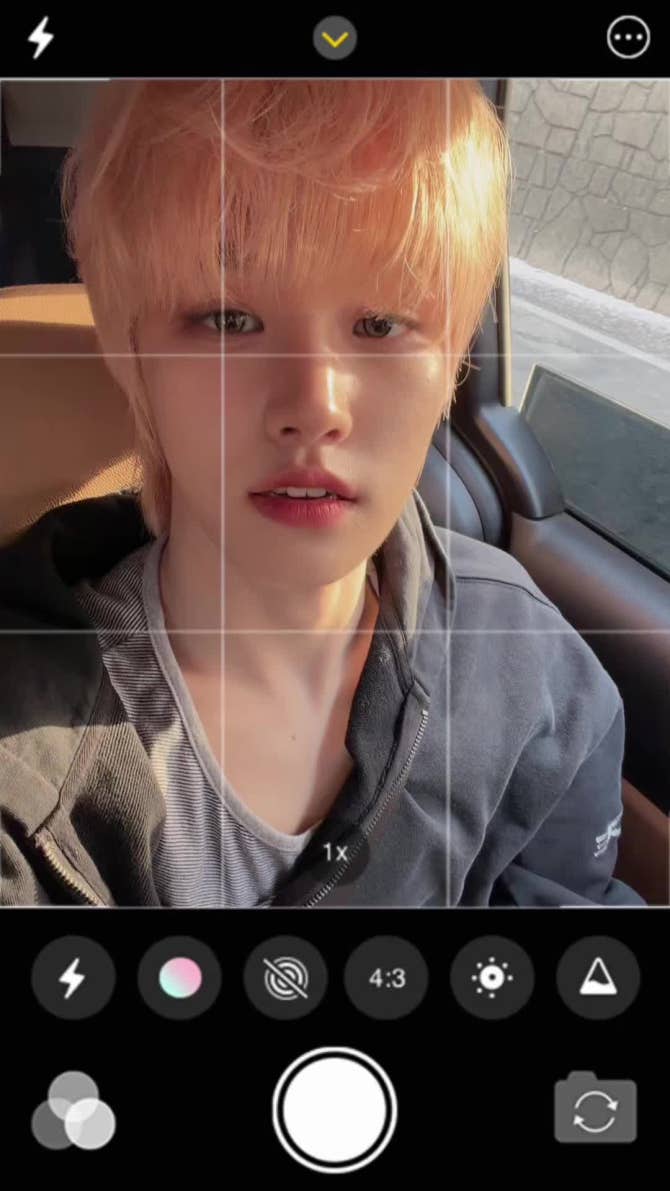Toggle the Live Photo setting
The image size is (670, 1191).
tap(286, 977)
